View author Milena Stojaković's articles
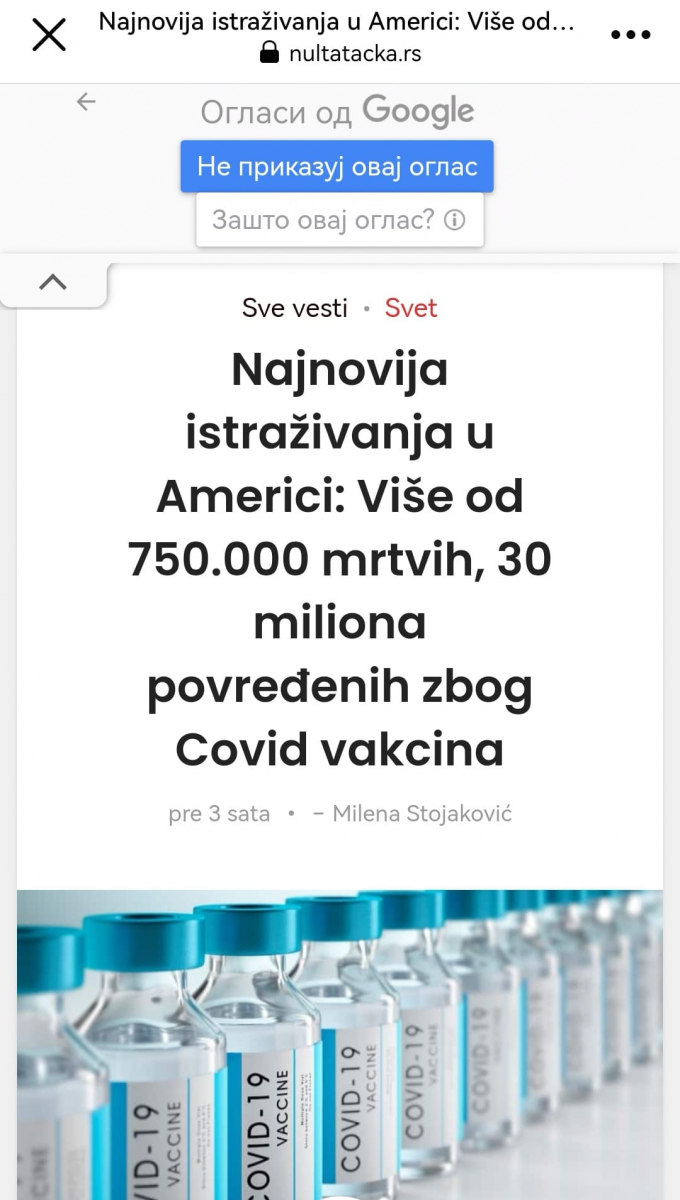This screenshot has height=1200, width=680. click(422, 814)
